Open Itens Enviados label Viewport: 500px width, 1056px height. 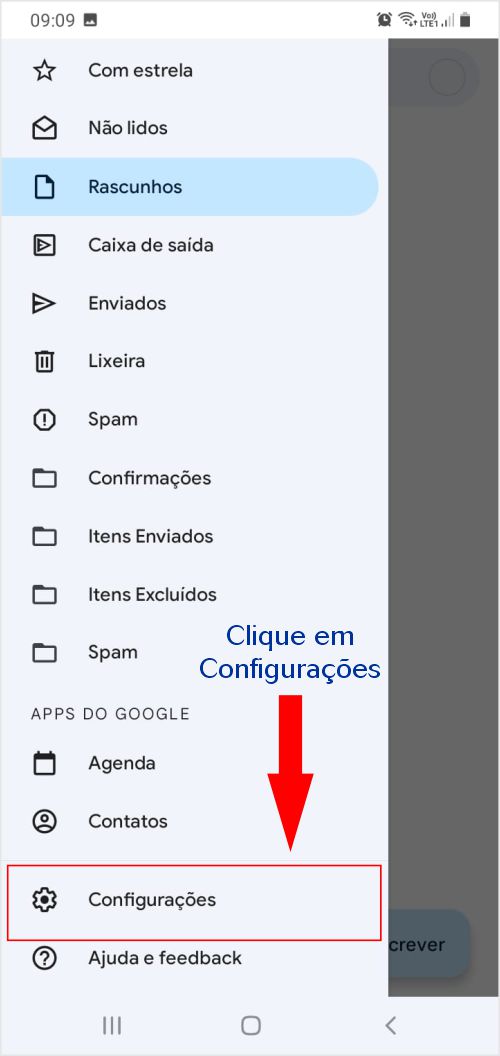194,536
